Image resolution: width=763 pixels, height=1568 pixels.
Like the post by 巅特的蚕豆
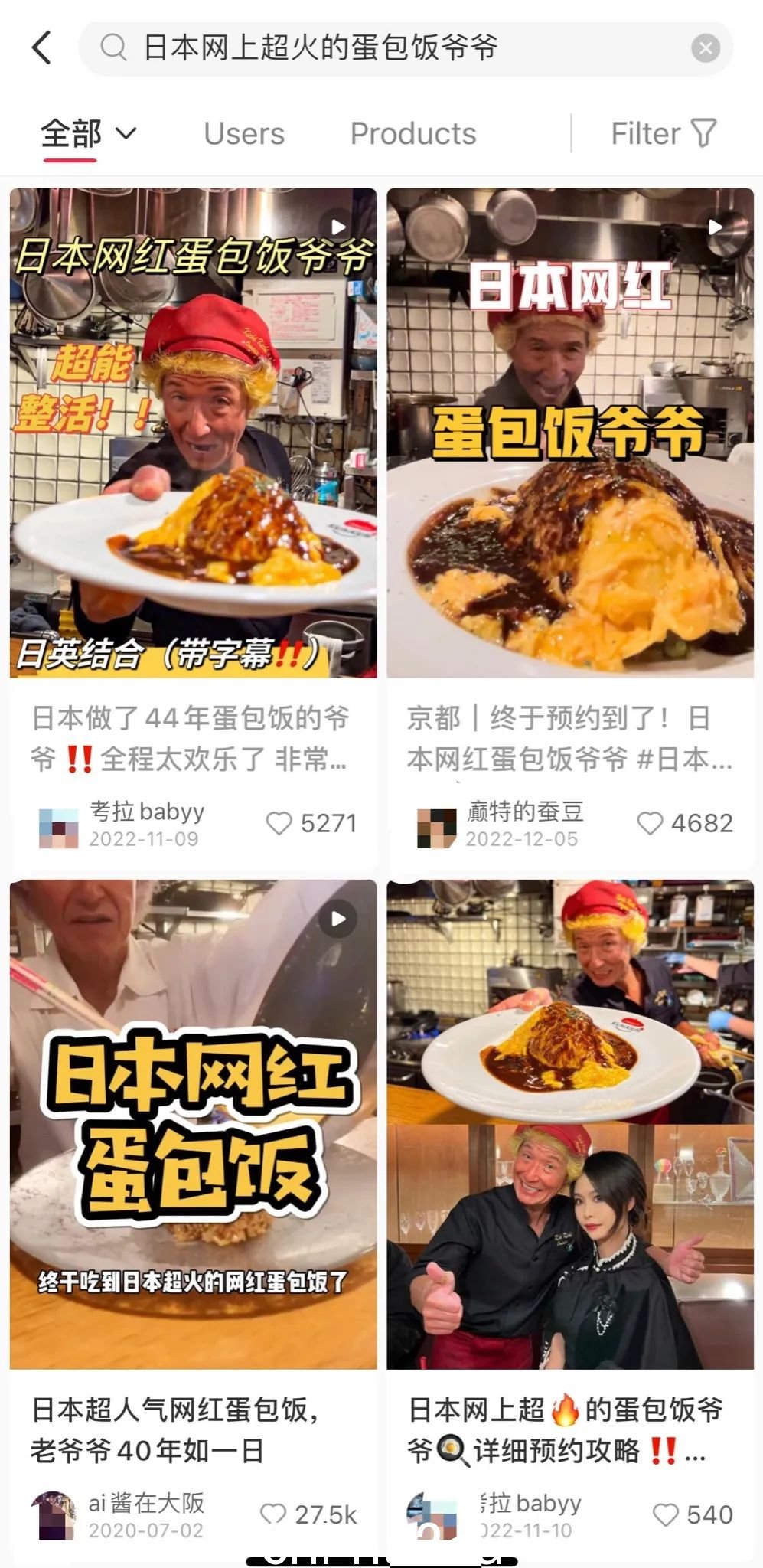tap(650, 824)
